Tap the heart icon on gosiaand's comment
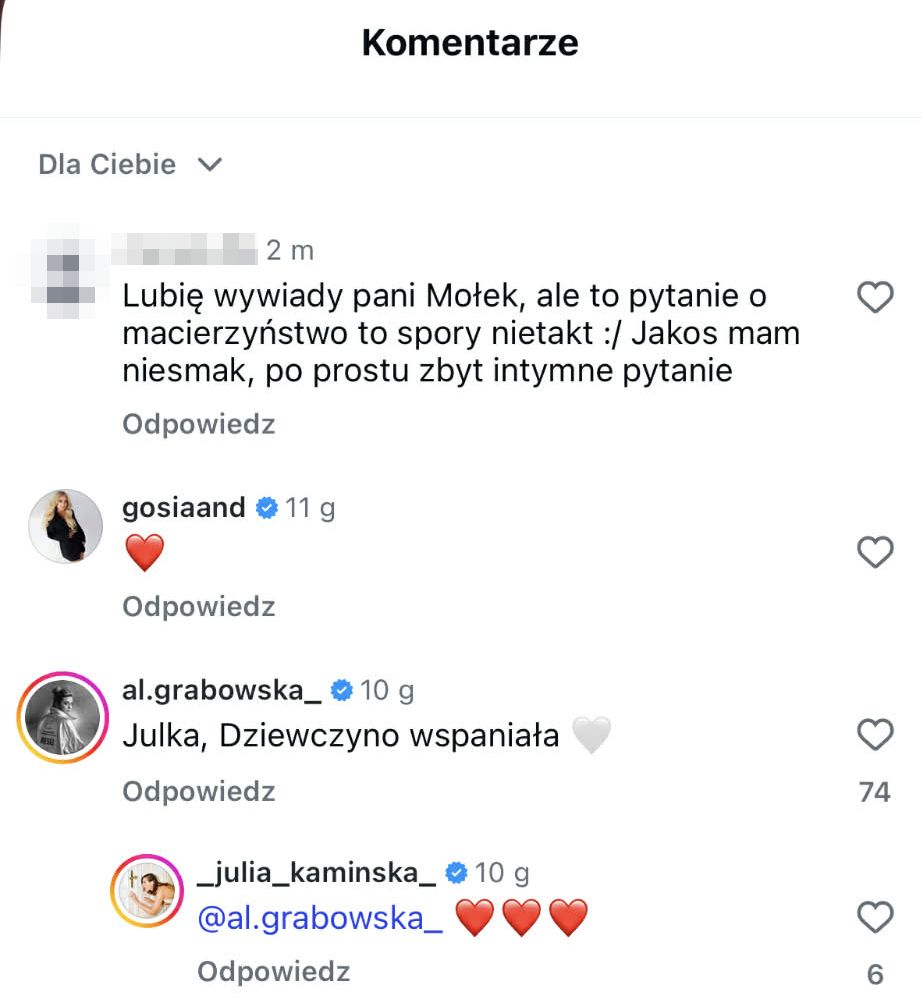This screenshot has width=922, height=1003. tap(876, 551)
